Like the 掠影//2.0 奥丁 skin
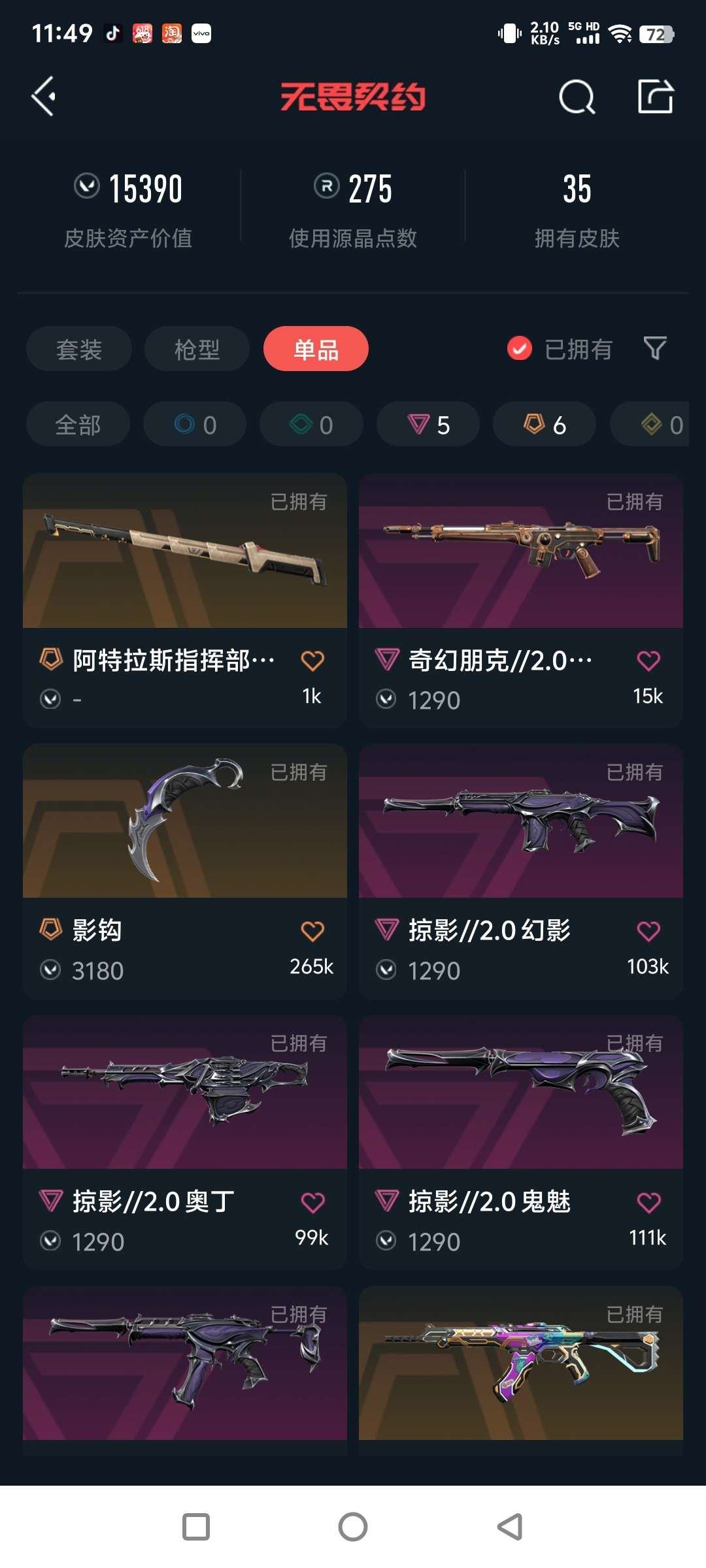706x1568 pixels. pos(312,1203)
